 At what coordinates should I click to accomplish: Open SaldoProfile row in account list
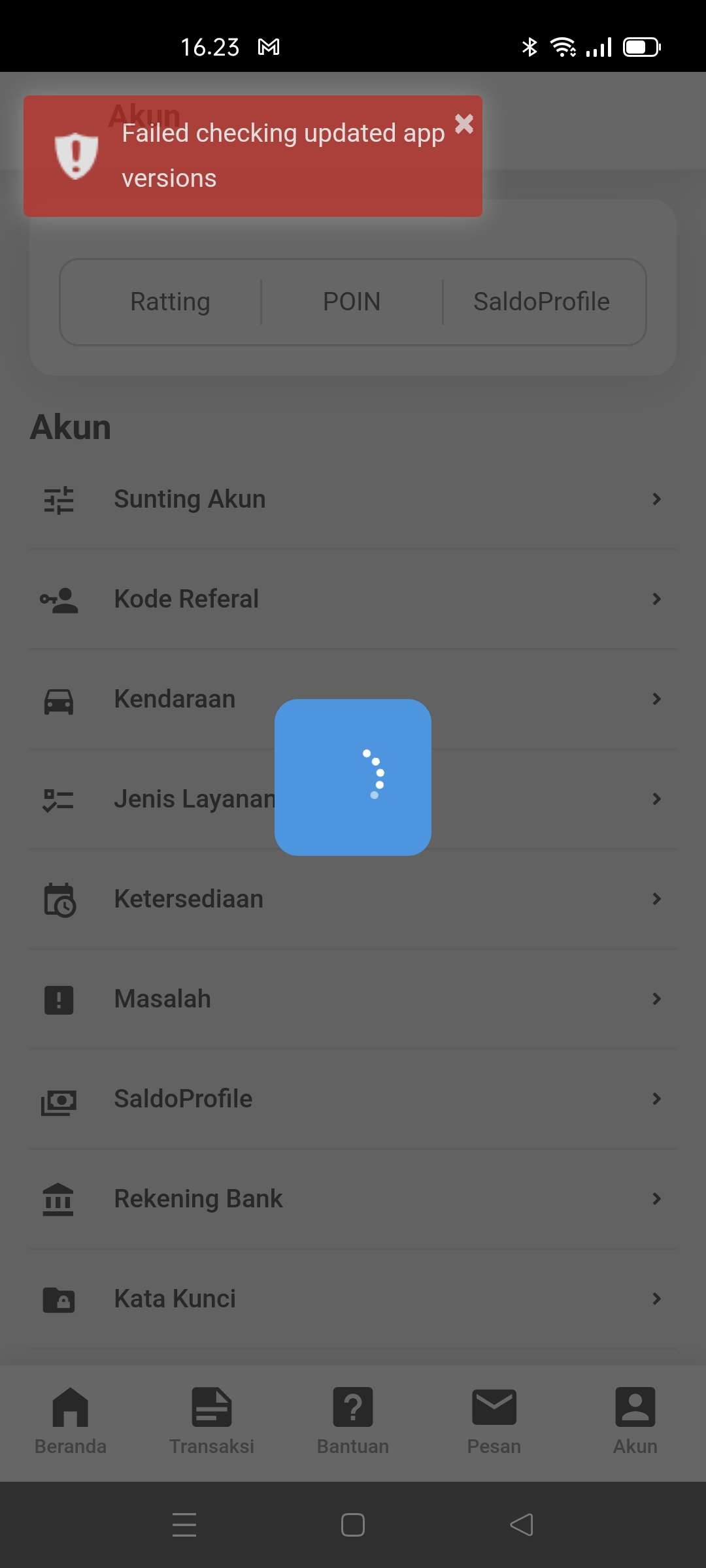point(353,1100)
